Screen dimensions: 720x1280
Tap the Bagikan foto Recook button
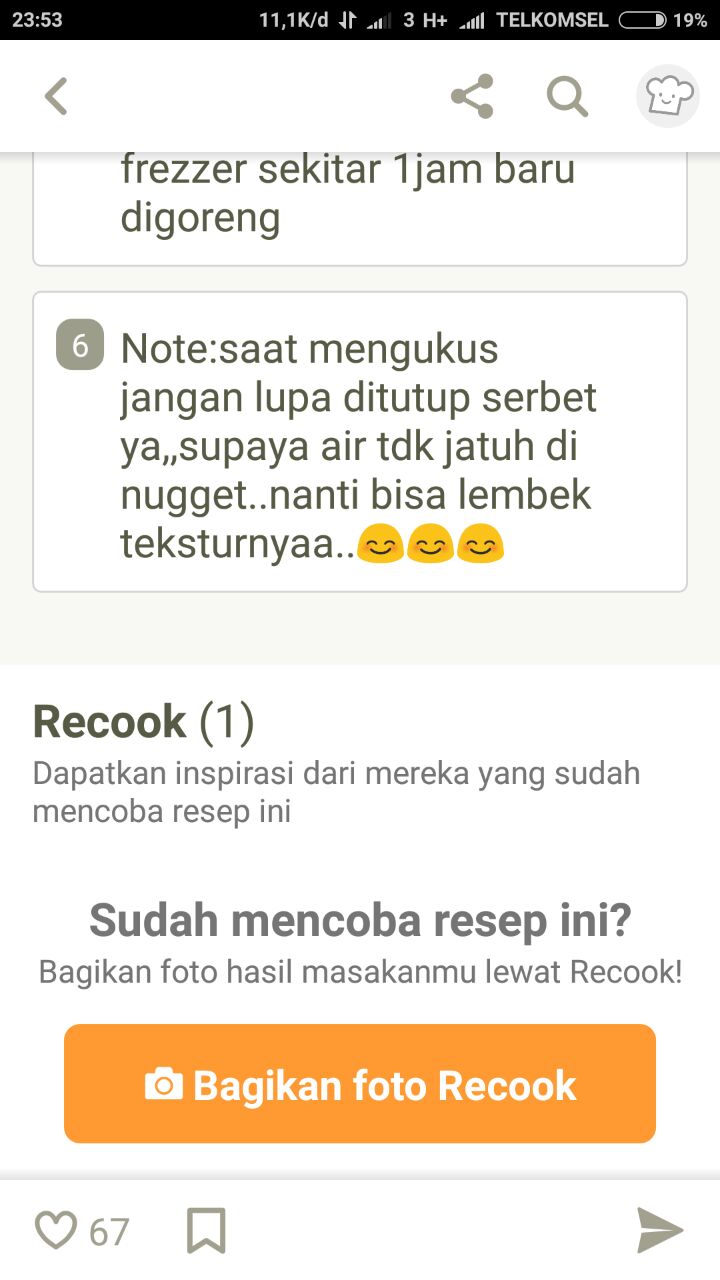click(x=360, y=1084)
